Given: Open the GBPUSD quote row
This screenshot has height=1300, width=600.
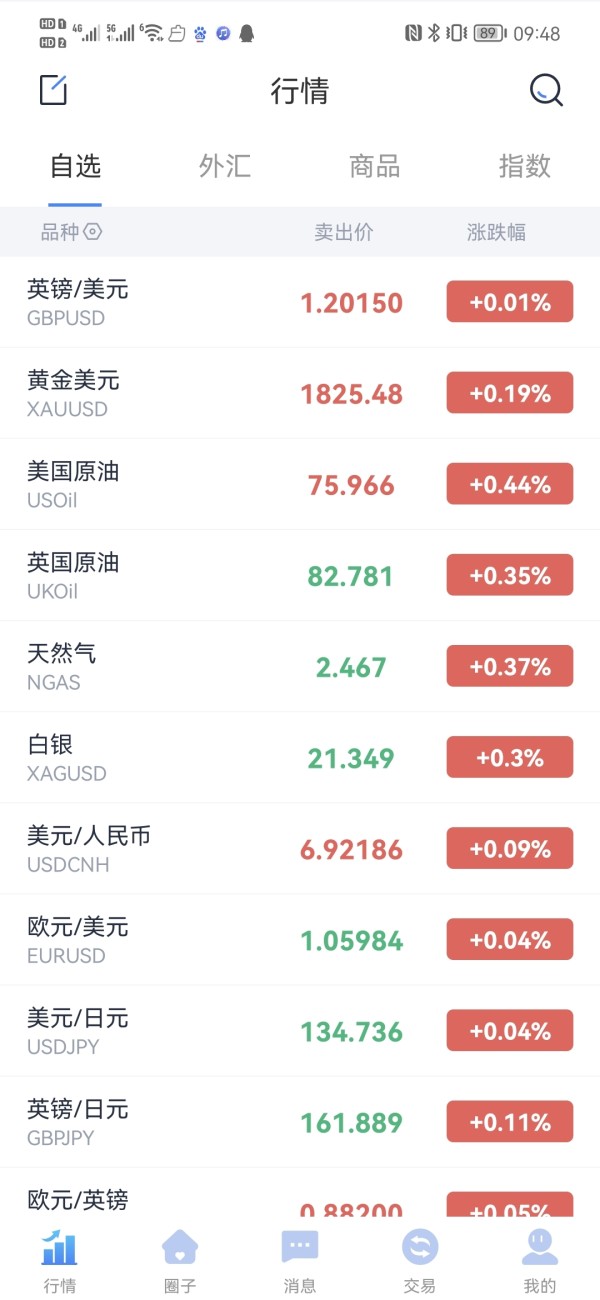Looking at the screenshot, I should (x=300, y=302).
